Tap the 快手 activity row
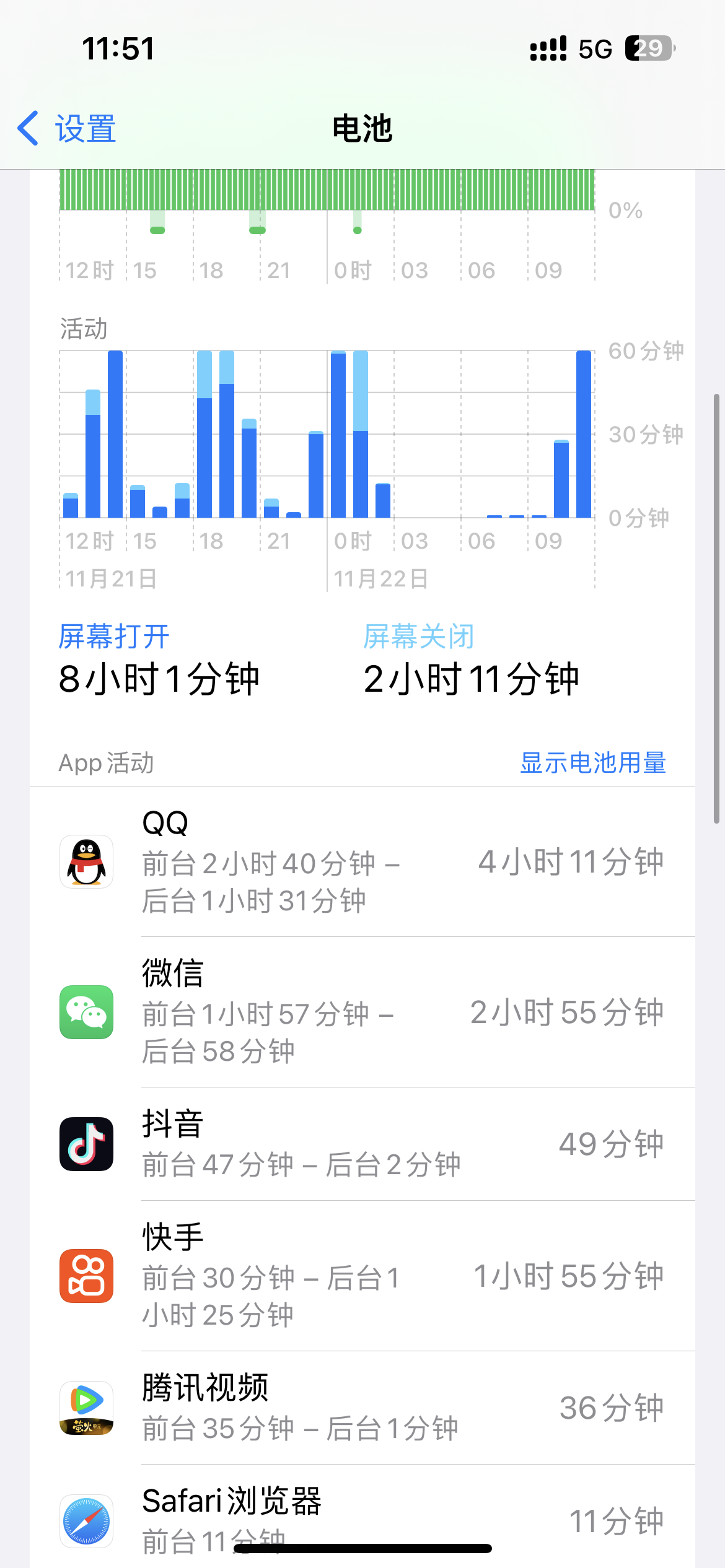This screenshot has width=725, height=1568. point(362,1276)
